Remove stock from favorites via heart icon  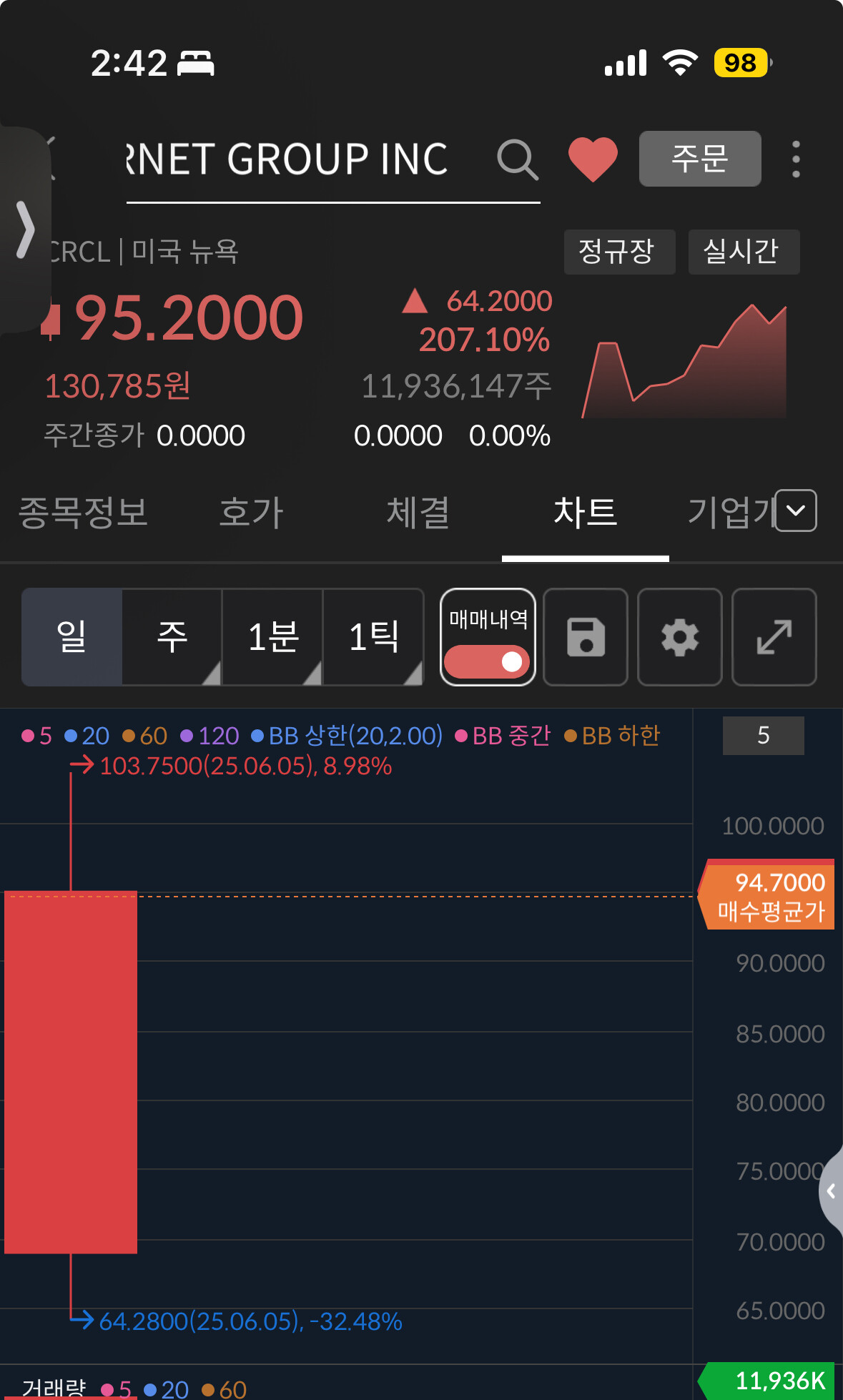[593, 159]
